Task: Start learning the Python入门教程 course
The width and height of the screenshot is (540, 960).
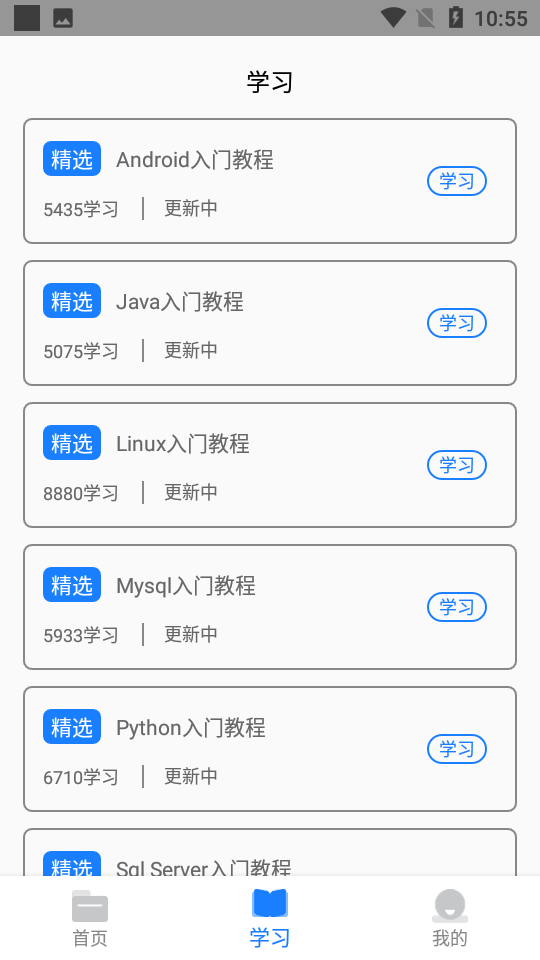Action: 457,749
